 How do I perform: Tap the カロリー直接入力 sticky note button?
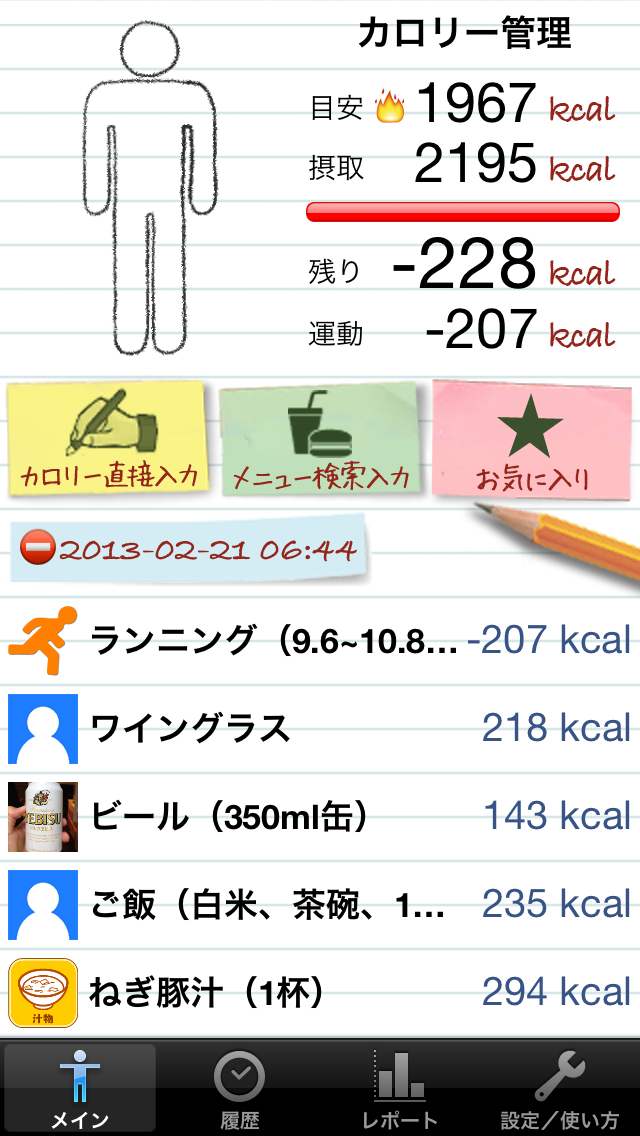pos(108,438)
